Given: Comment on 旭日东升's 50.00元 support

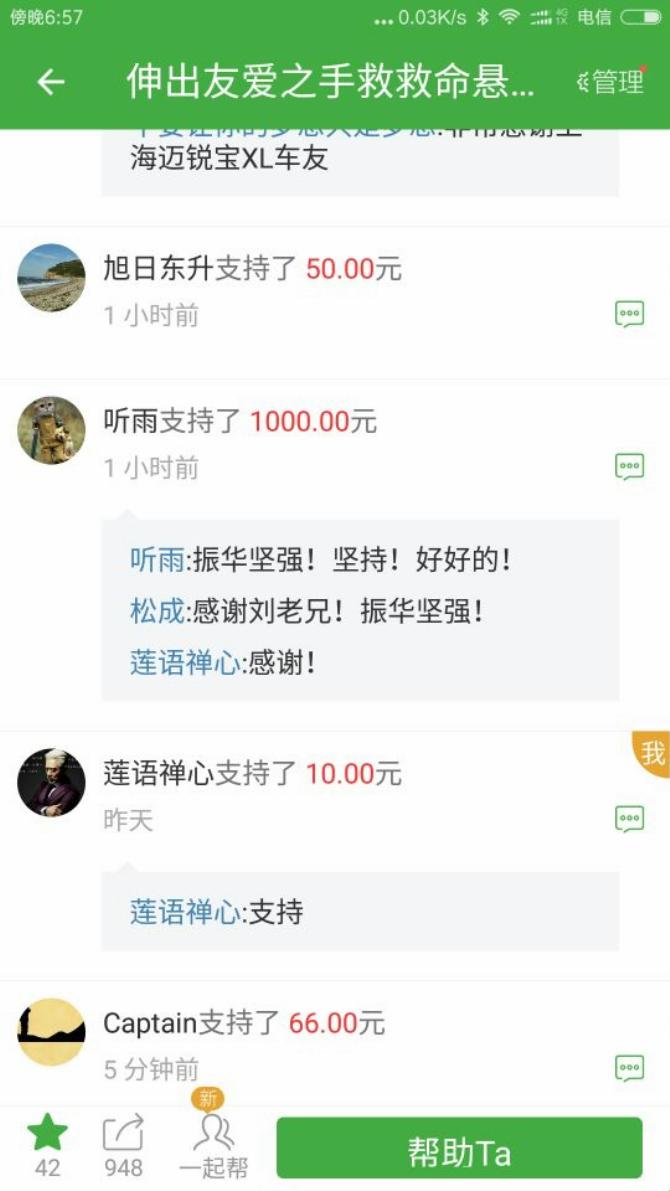Looking at the screenshot, I should pyautogui.click(x=629, y=315).
